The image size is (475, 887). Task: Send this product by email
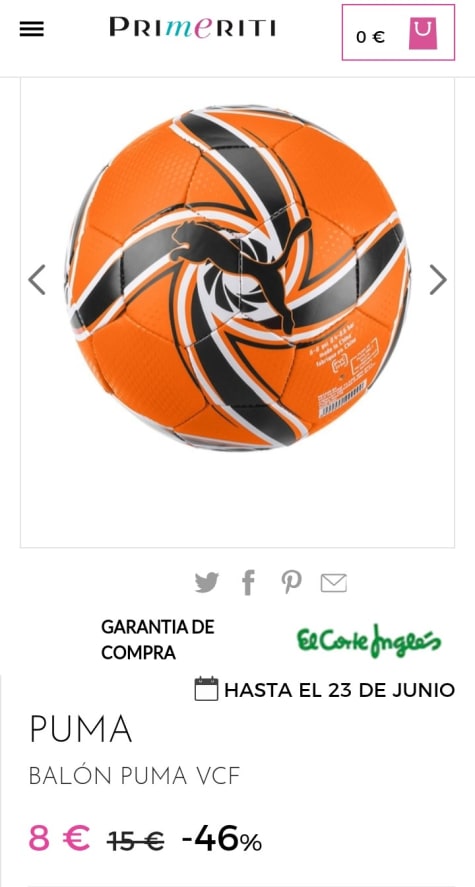pyautogui.click(x=334, y=583)
